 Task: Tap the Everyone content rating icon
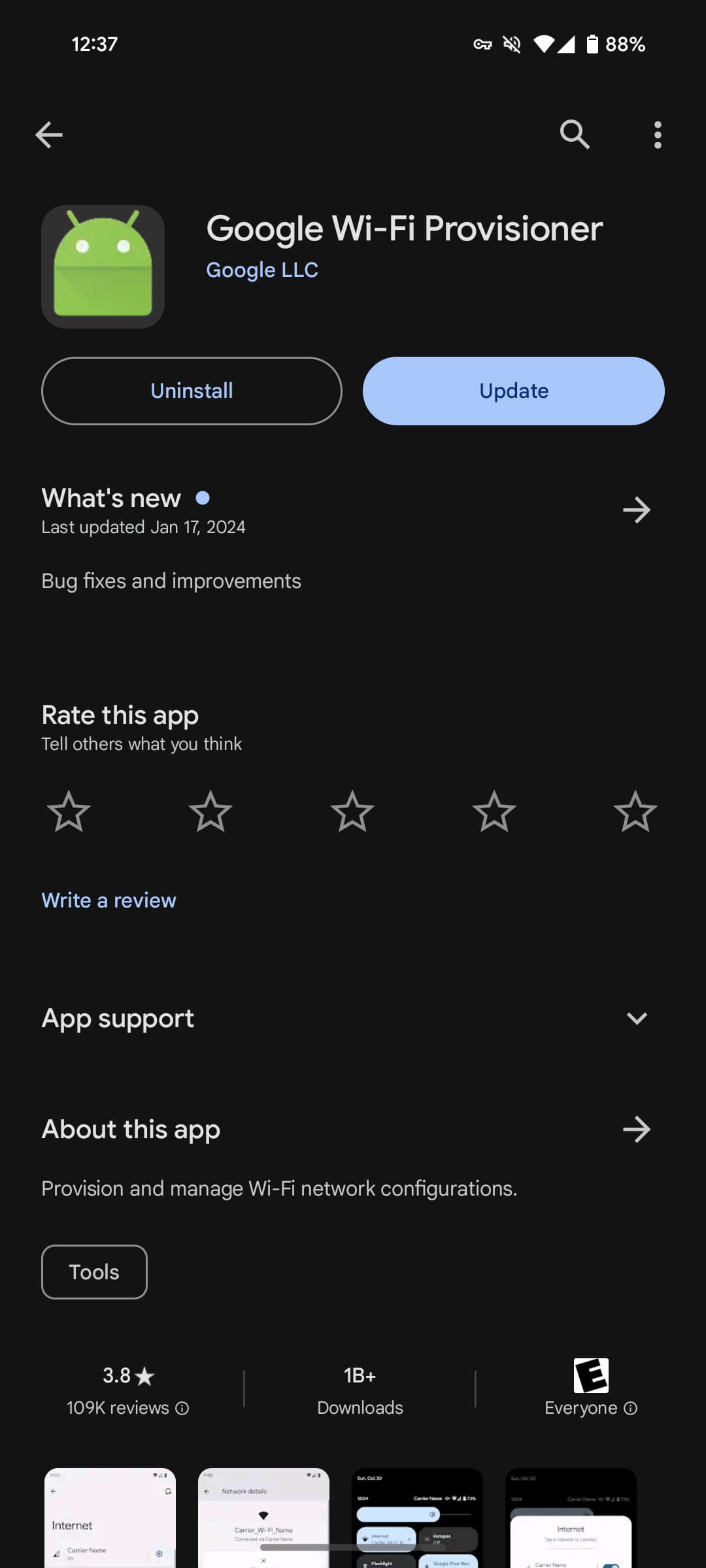point(590,1374)
